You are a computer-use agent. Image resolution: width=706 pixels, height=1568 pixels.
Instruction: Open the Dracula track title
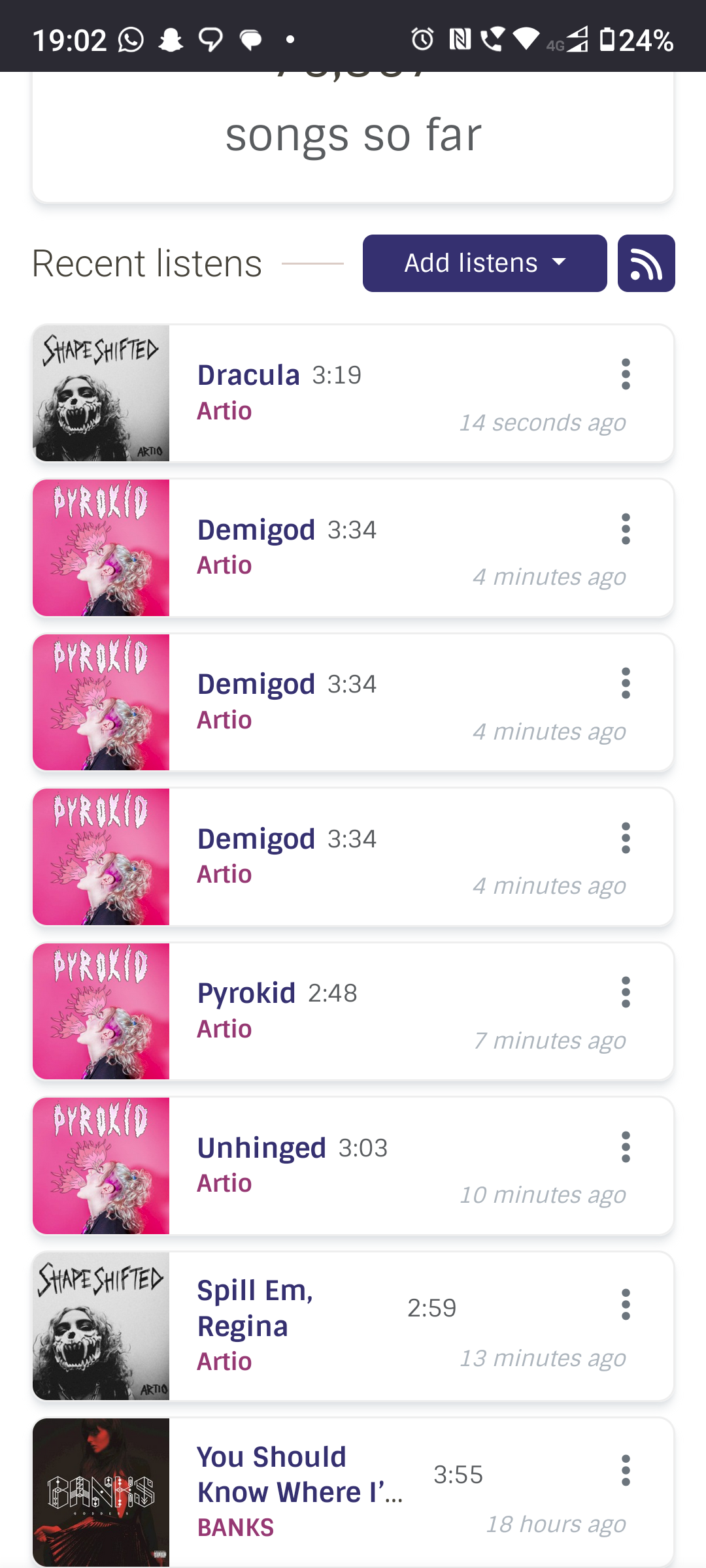[x=248, y=376]
